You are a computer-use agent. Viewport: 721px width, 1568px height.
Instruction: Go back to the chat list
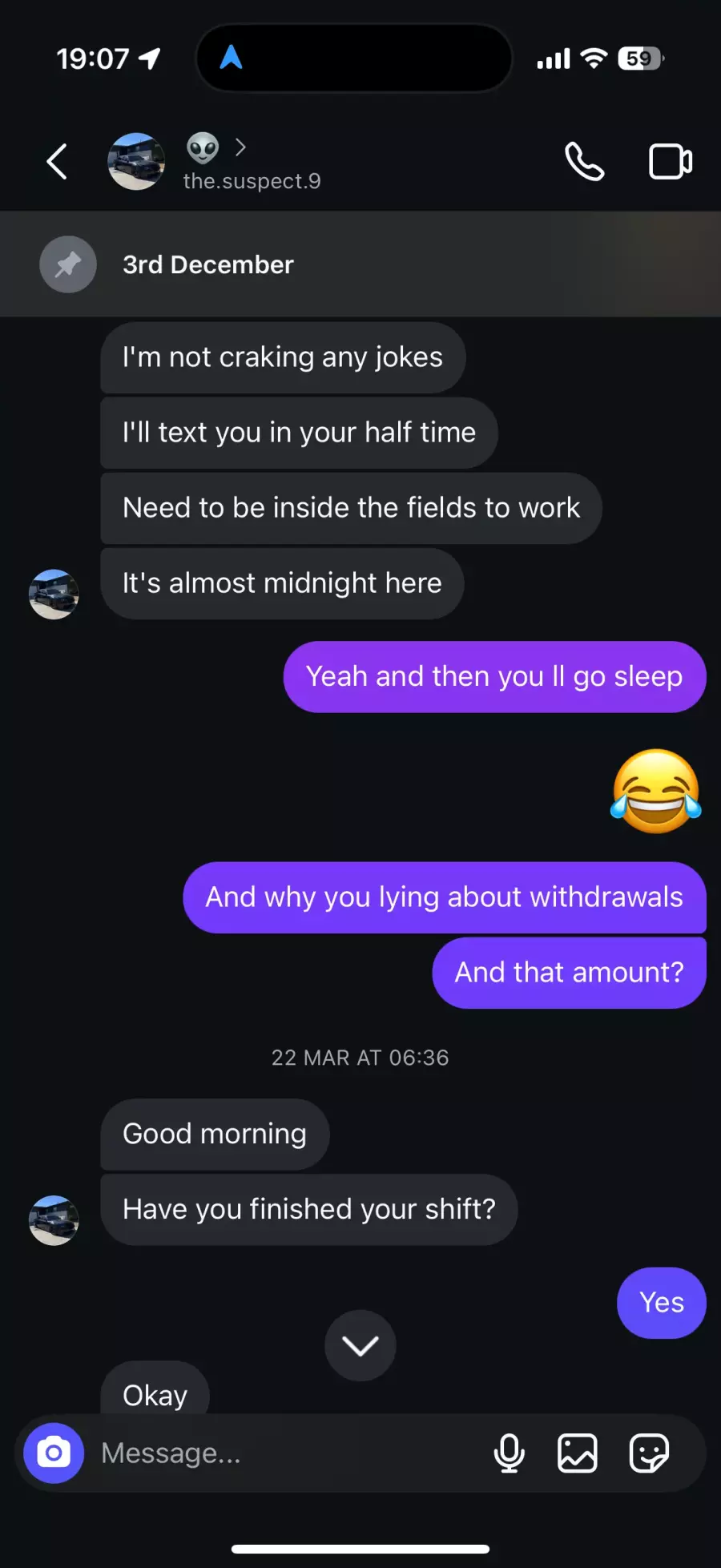pyautogui.click(x=57, y=162)
